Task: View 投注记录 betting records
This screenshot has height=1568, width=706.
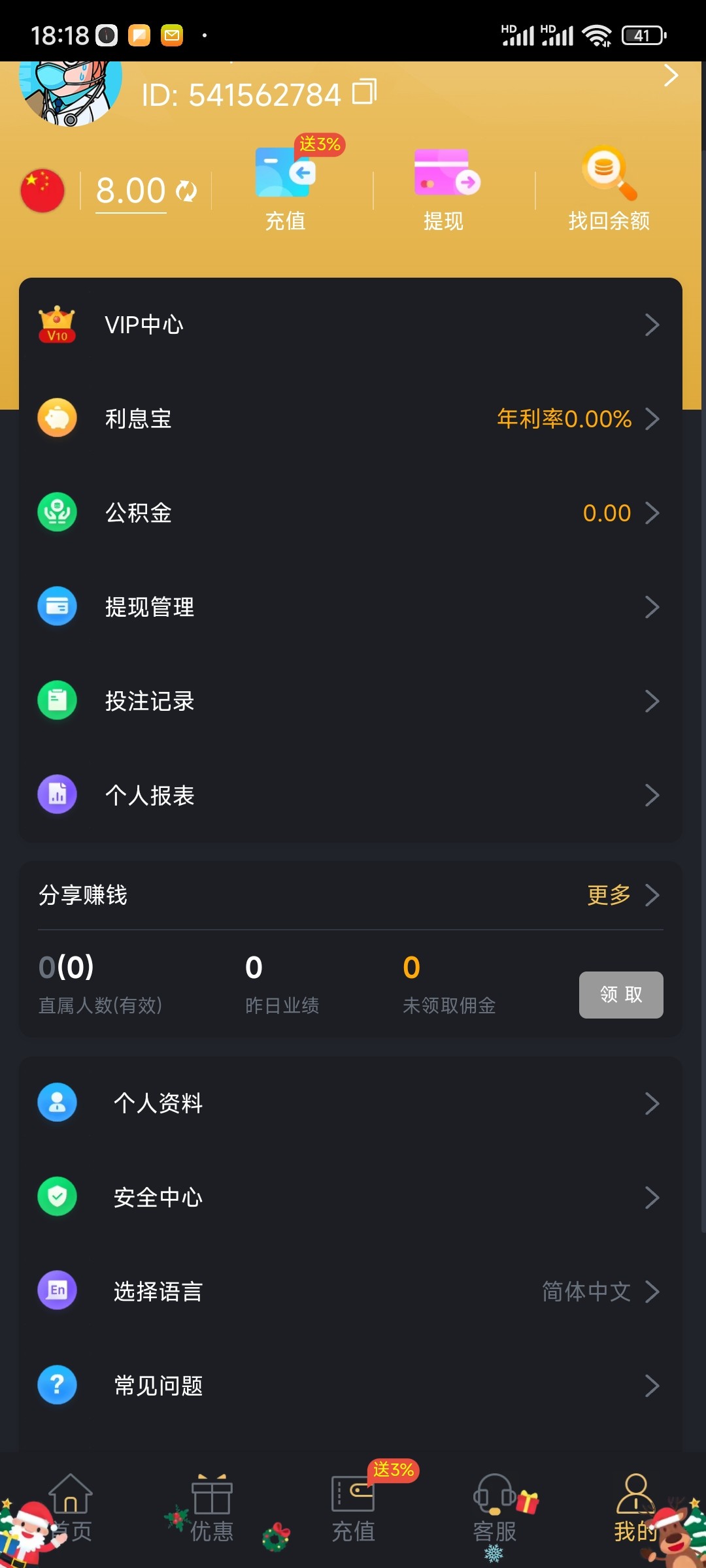Action: point(350,701)
